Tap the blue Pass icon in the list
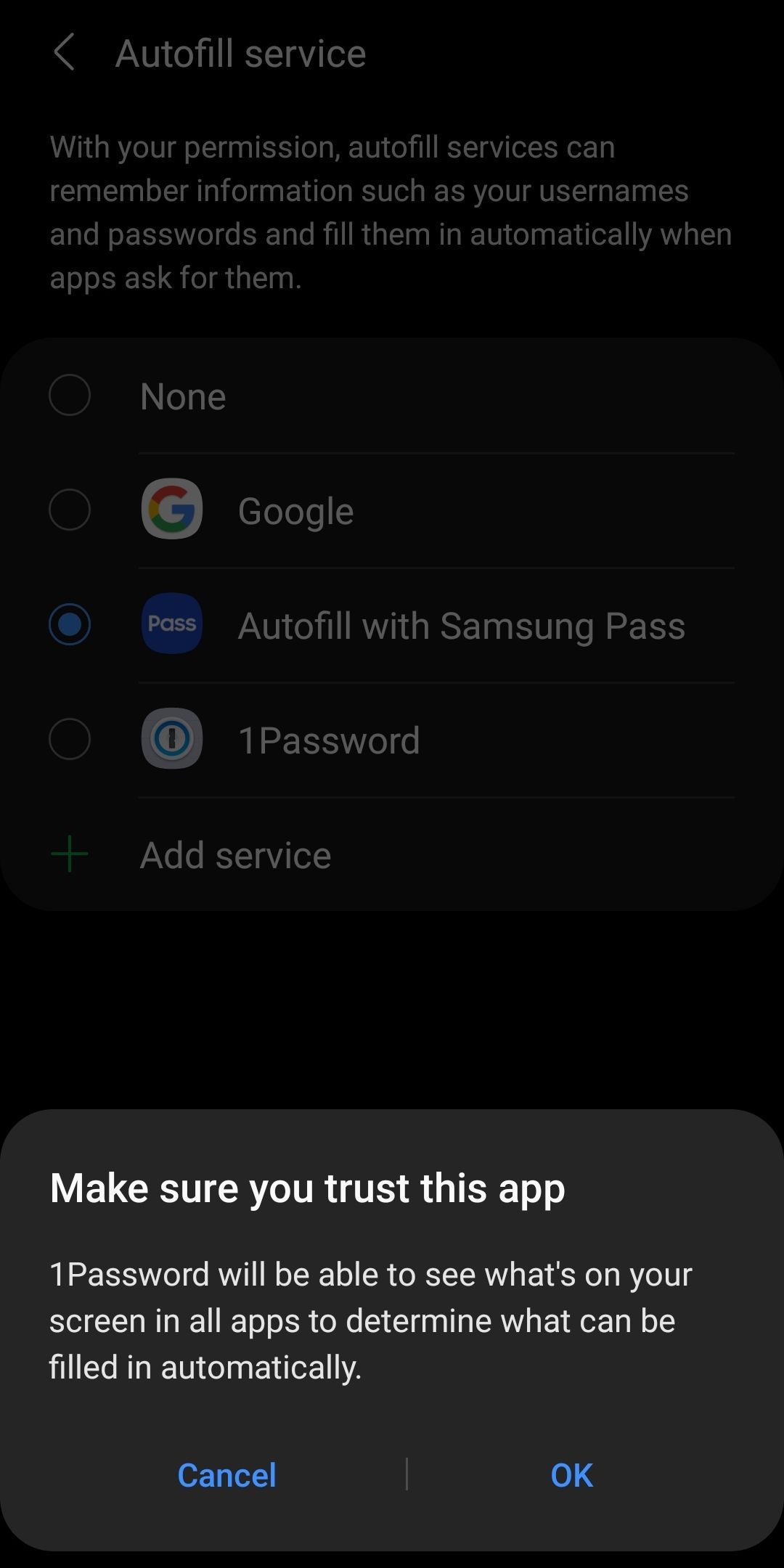 click(172, 624)
